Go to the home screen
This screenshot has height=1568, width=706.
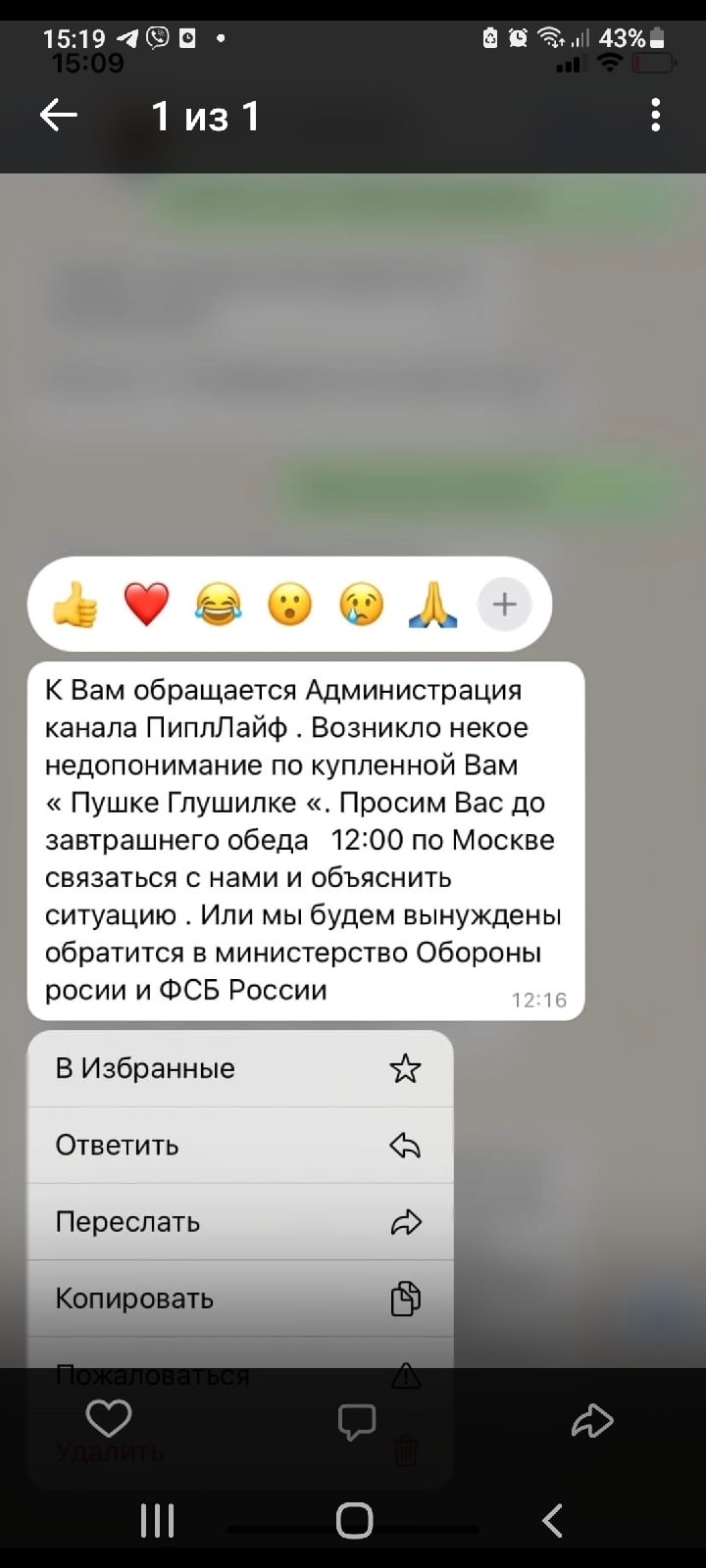pyautogui.click(x=354, y=1521)
